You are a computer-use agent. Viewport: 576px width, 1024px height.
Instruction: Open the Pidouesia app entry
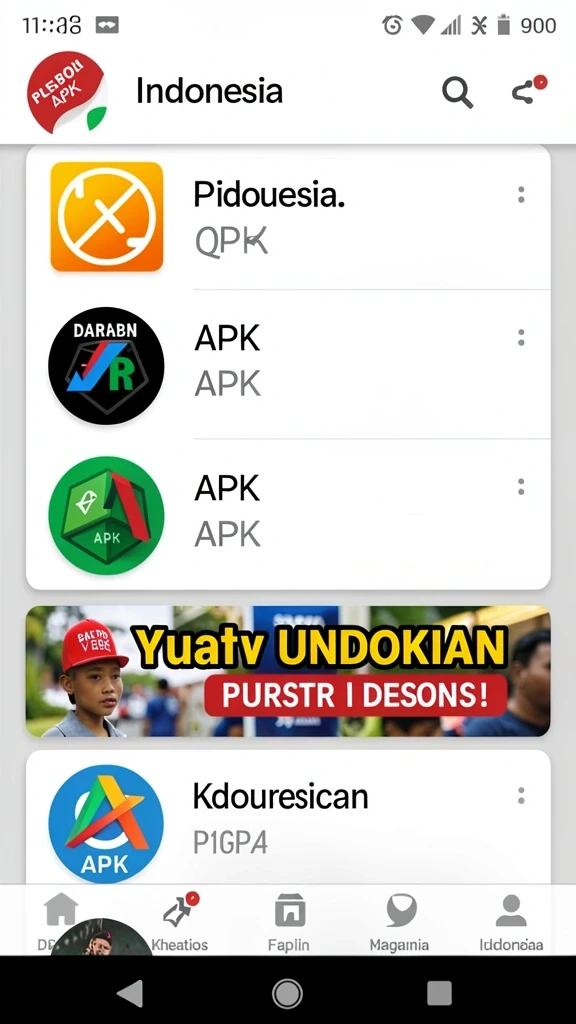pos(288,217)
